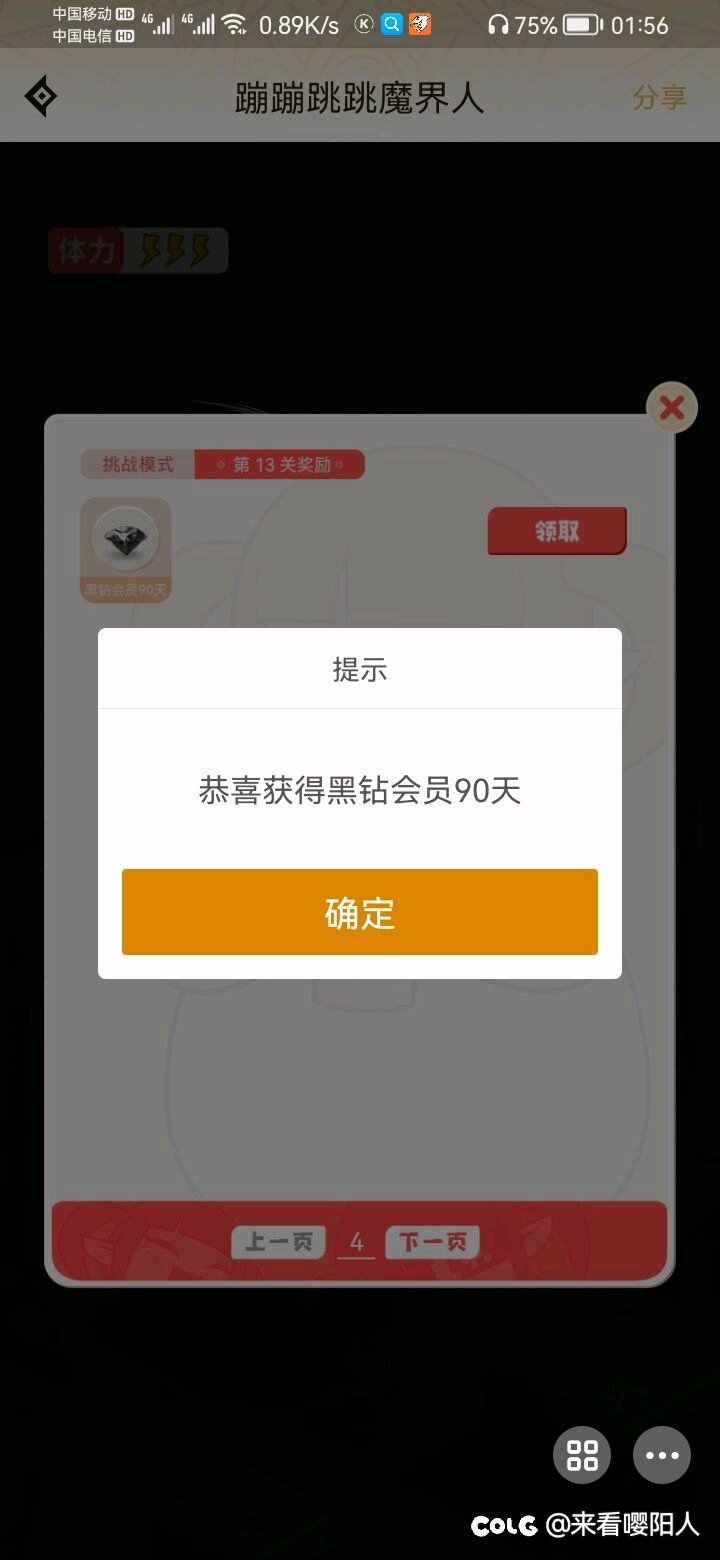This screenshot has width=720, height=1560.
Task: Select the 挑战模式 tab
Action: point(138,465)
